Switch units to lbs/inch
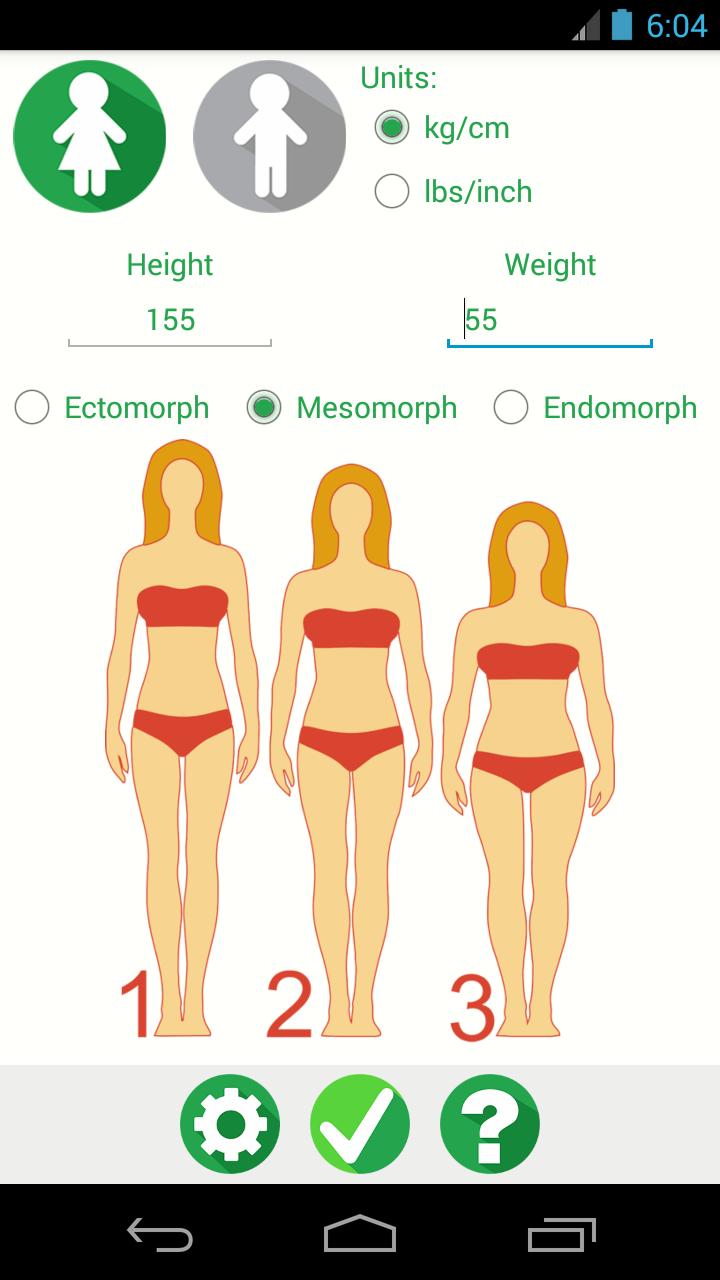The height and width of the screenshot is (1280, 720). point(391,191)
